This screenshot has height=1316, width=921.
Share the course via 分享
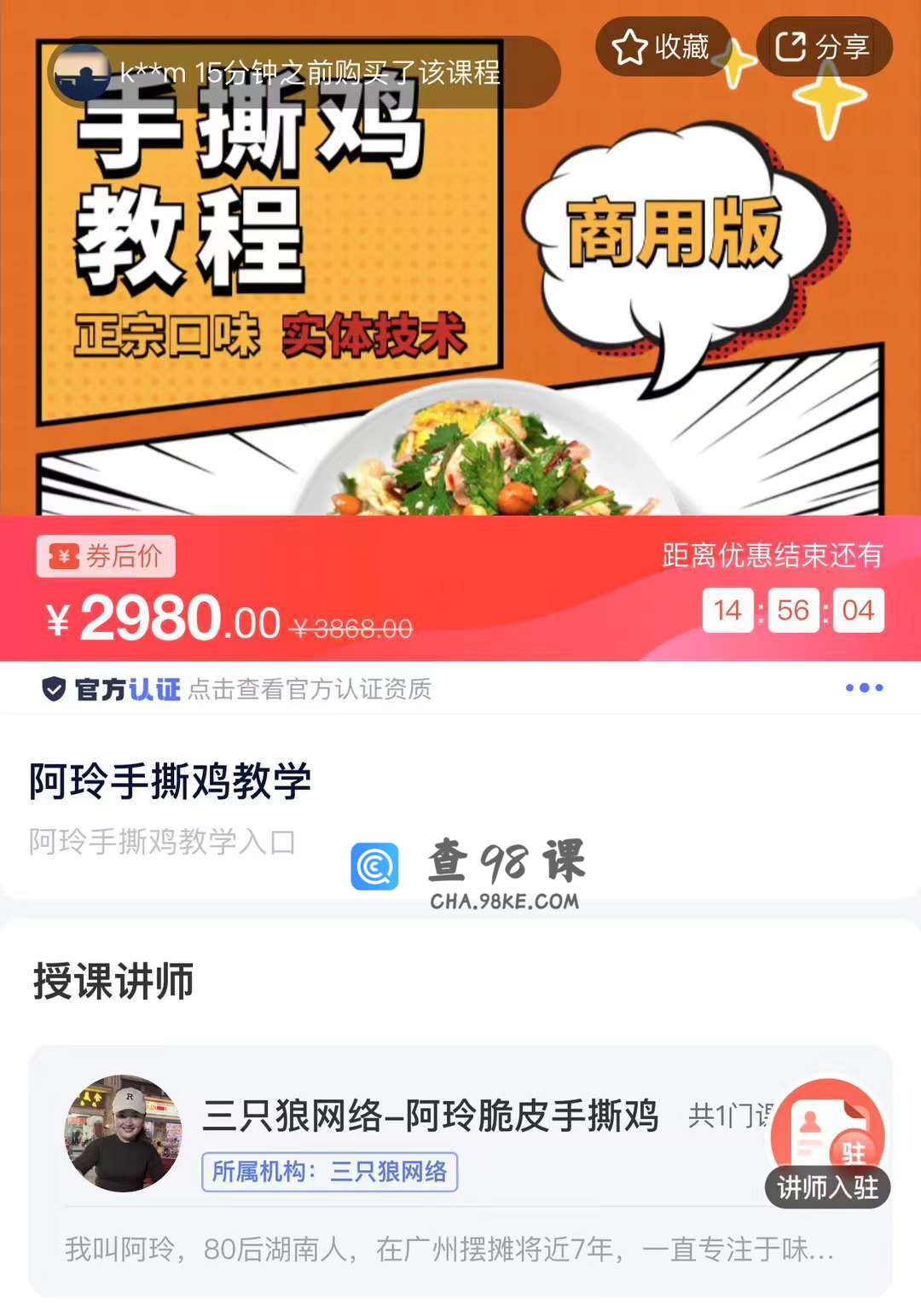823,47
